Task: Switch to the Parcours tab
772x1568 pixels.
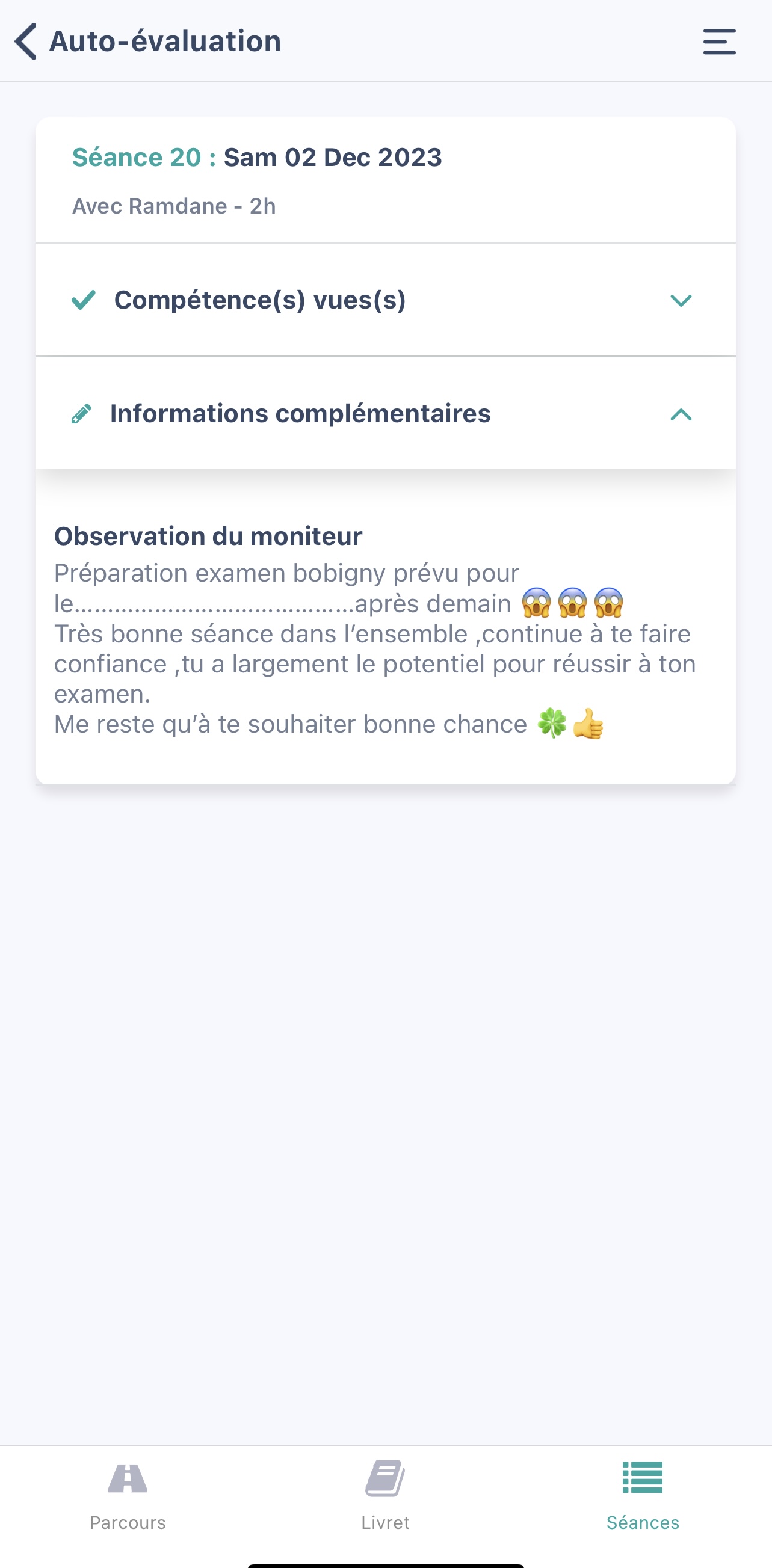Action: pos(128,1495)
